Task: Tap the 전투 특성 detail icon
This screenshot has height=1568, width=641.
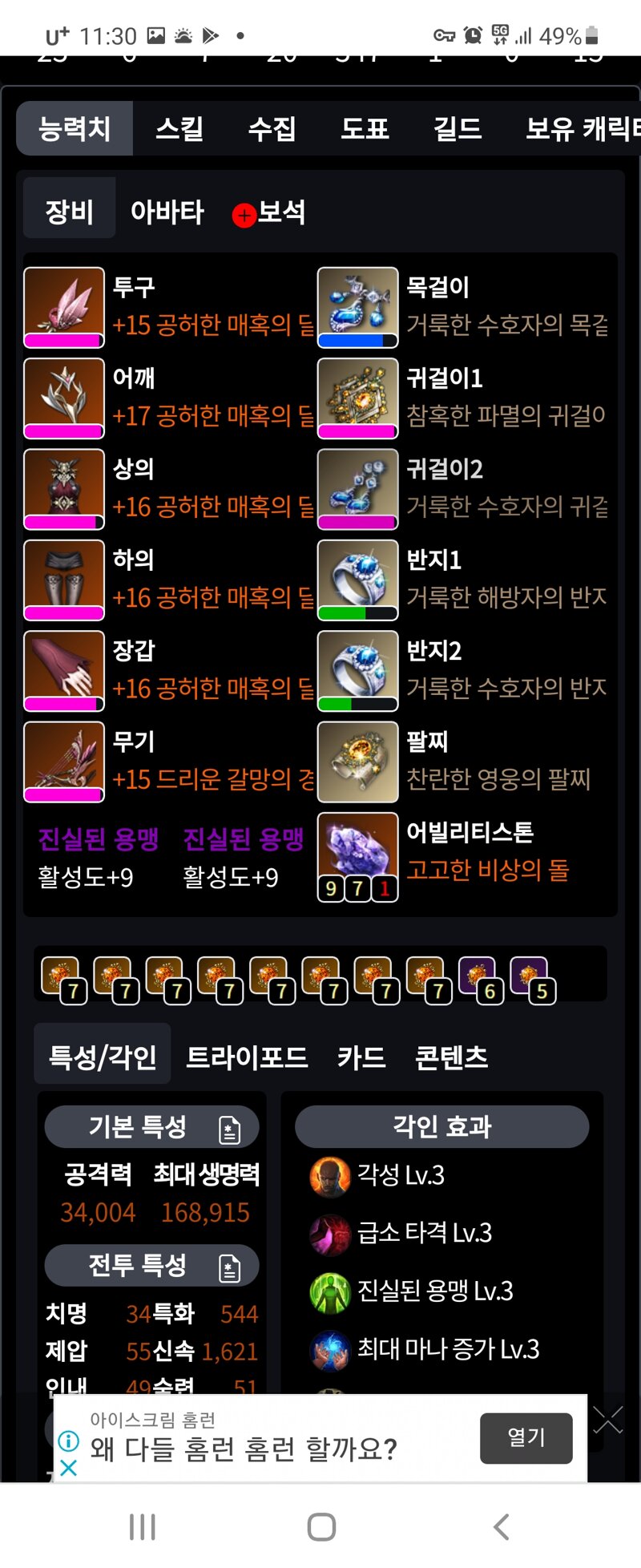Action: (230, 1267)
